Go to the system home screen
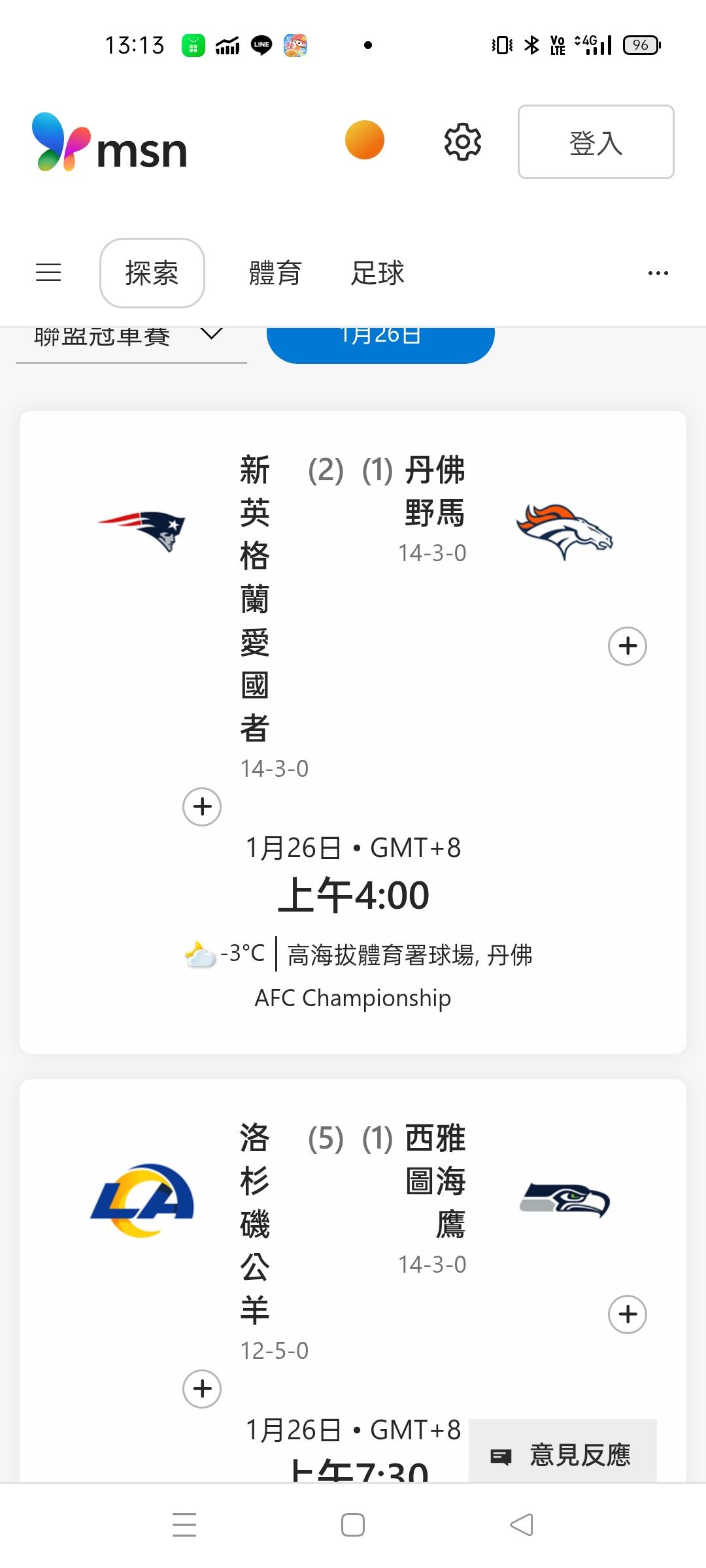Image resolution: width=706 pixels, height=1568 pixels. [353, 1525]
